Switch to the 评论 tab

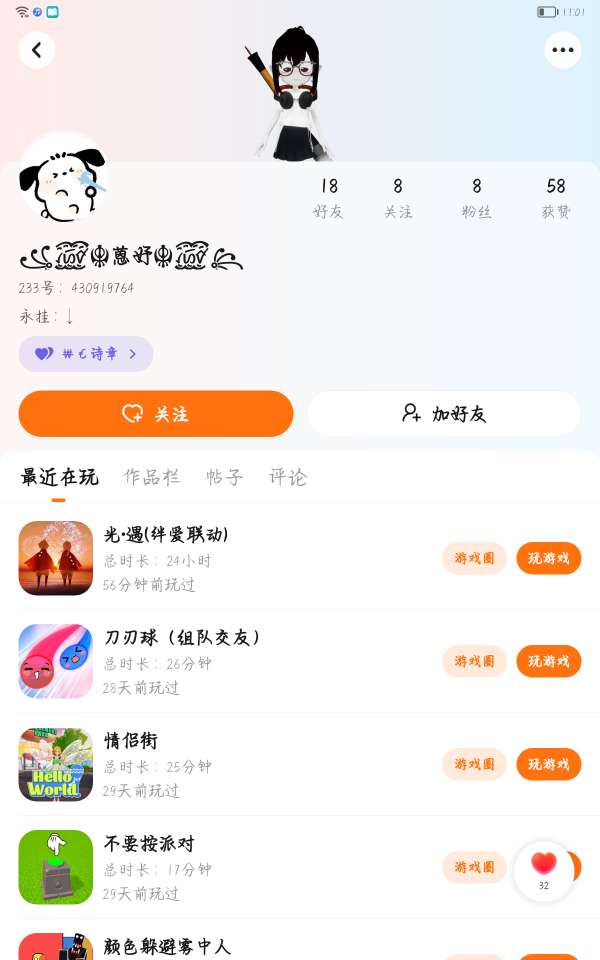(x=288, y=477)
